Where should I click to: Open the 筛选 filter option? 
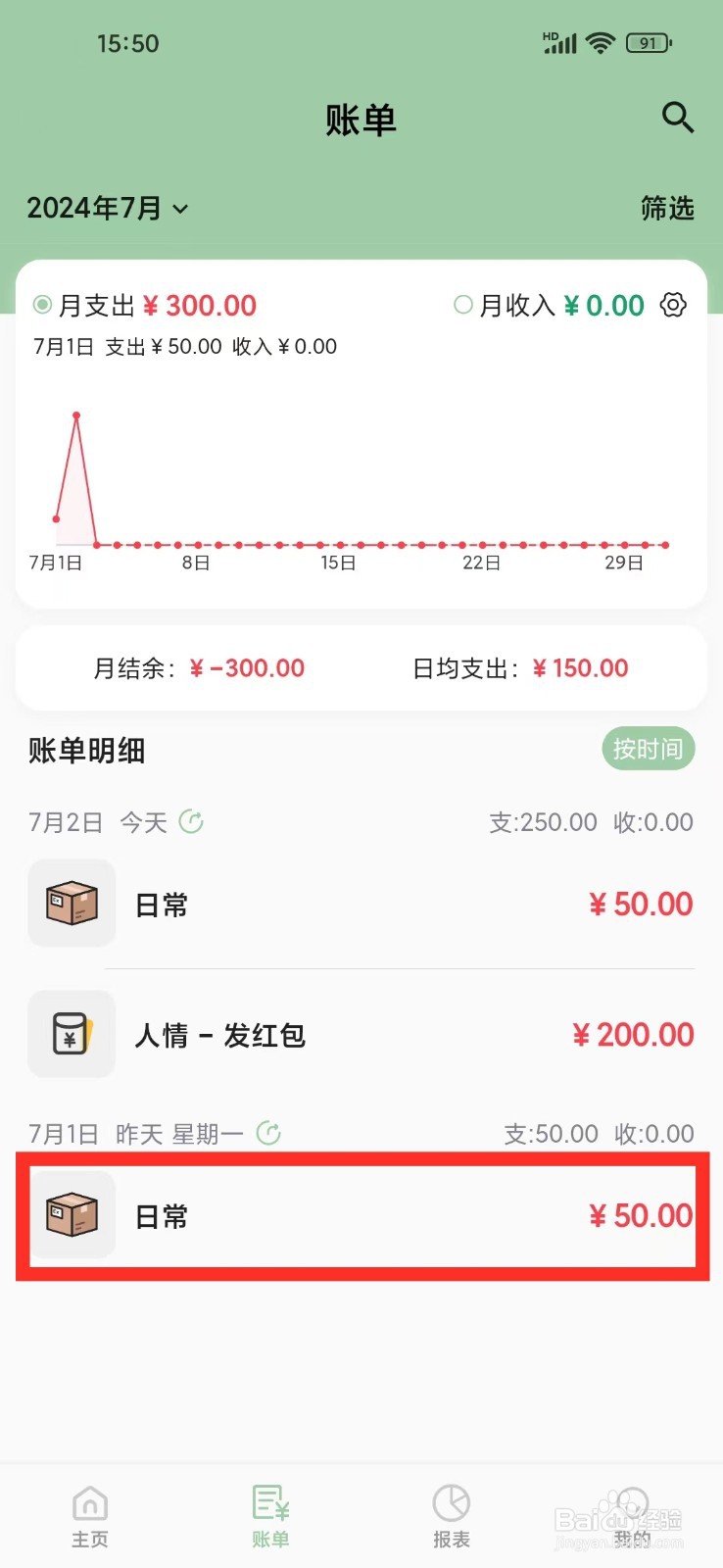tap(667, 208)
